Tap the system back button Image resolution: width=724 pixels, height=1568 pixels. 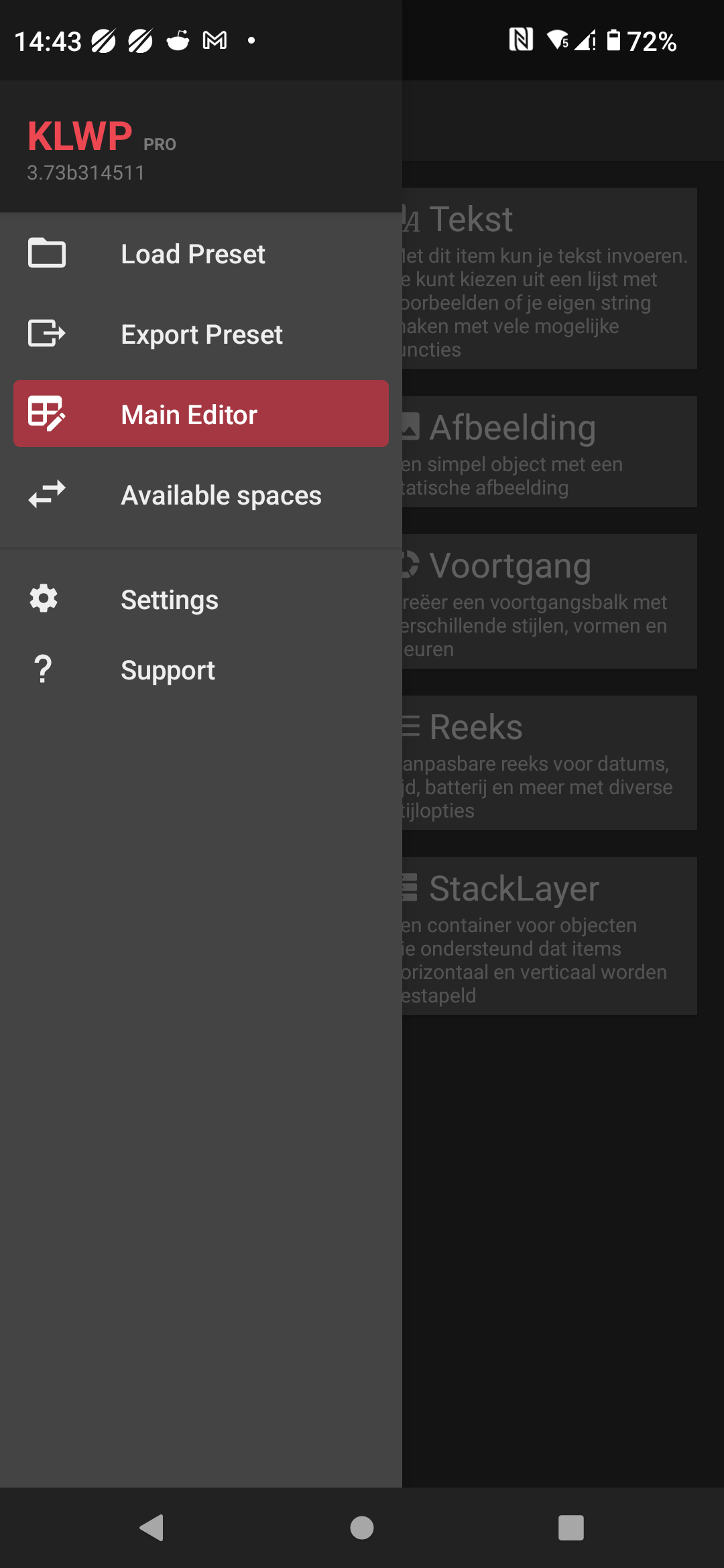pos(152,1528)
